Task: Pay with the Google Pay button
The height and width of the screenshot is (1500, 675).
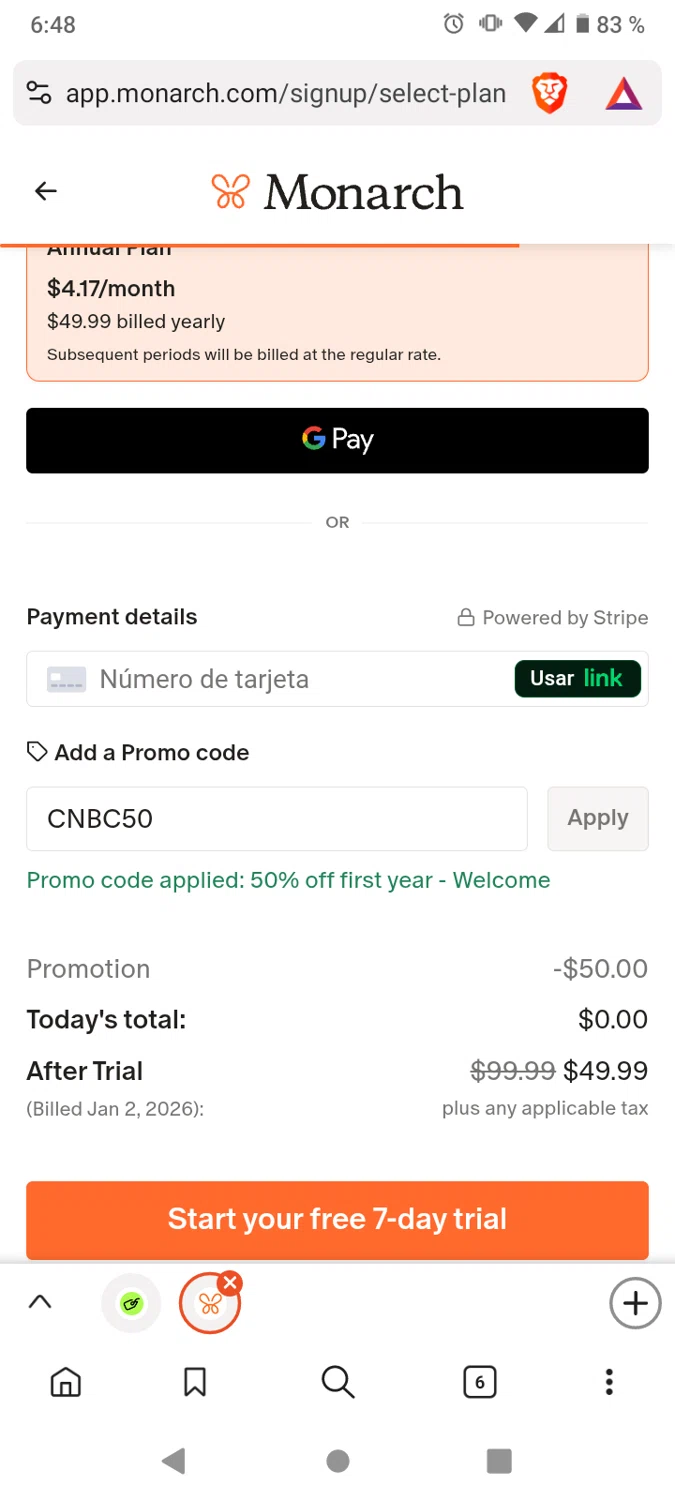Action: [x=337, y=440]
